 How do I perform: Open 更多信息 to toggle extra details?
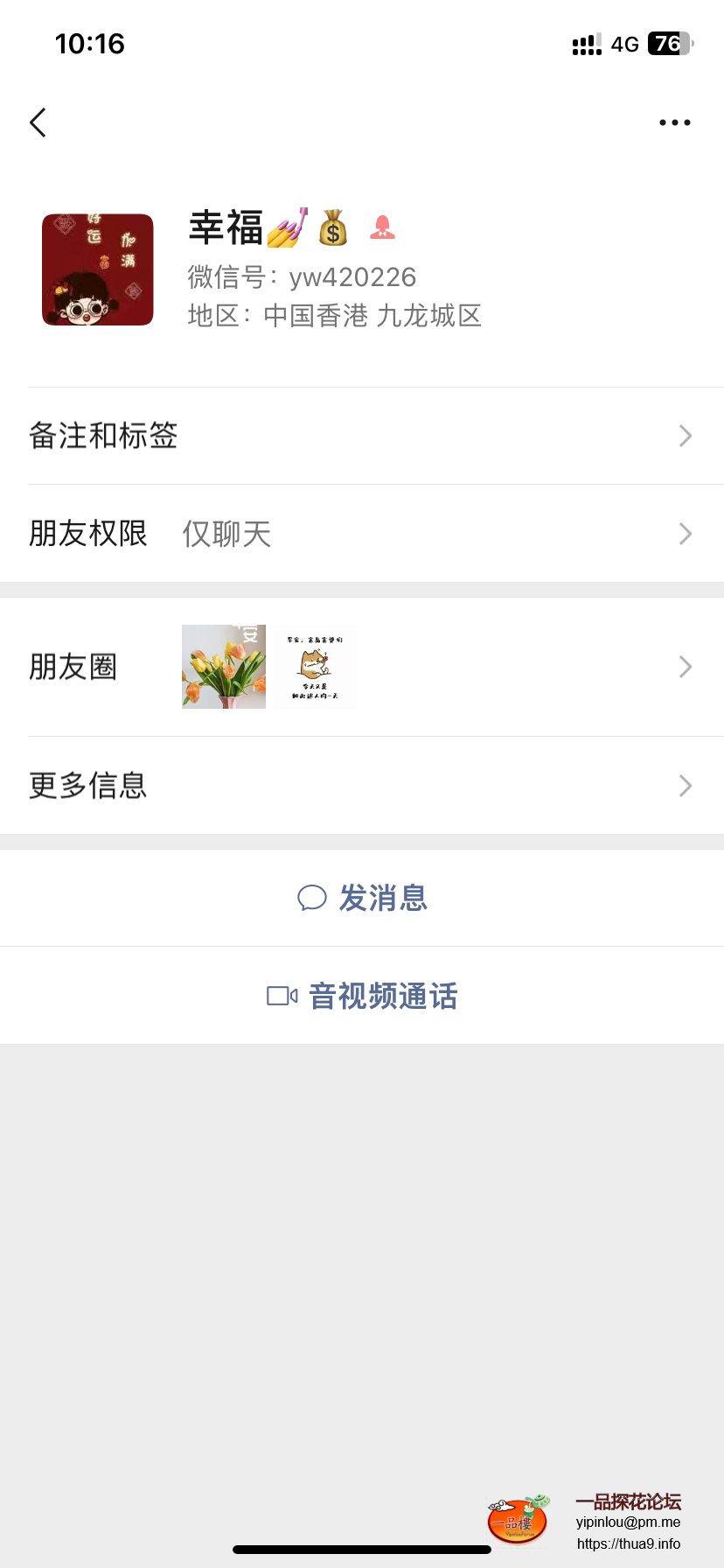[87, 786]
